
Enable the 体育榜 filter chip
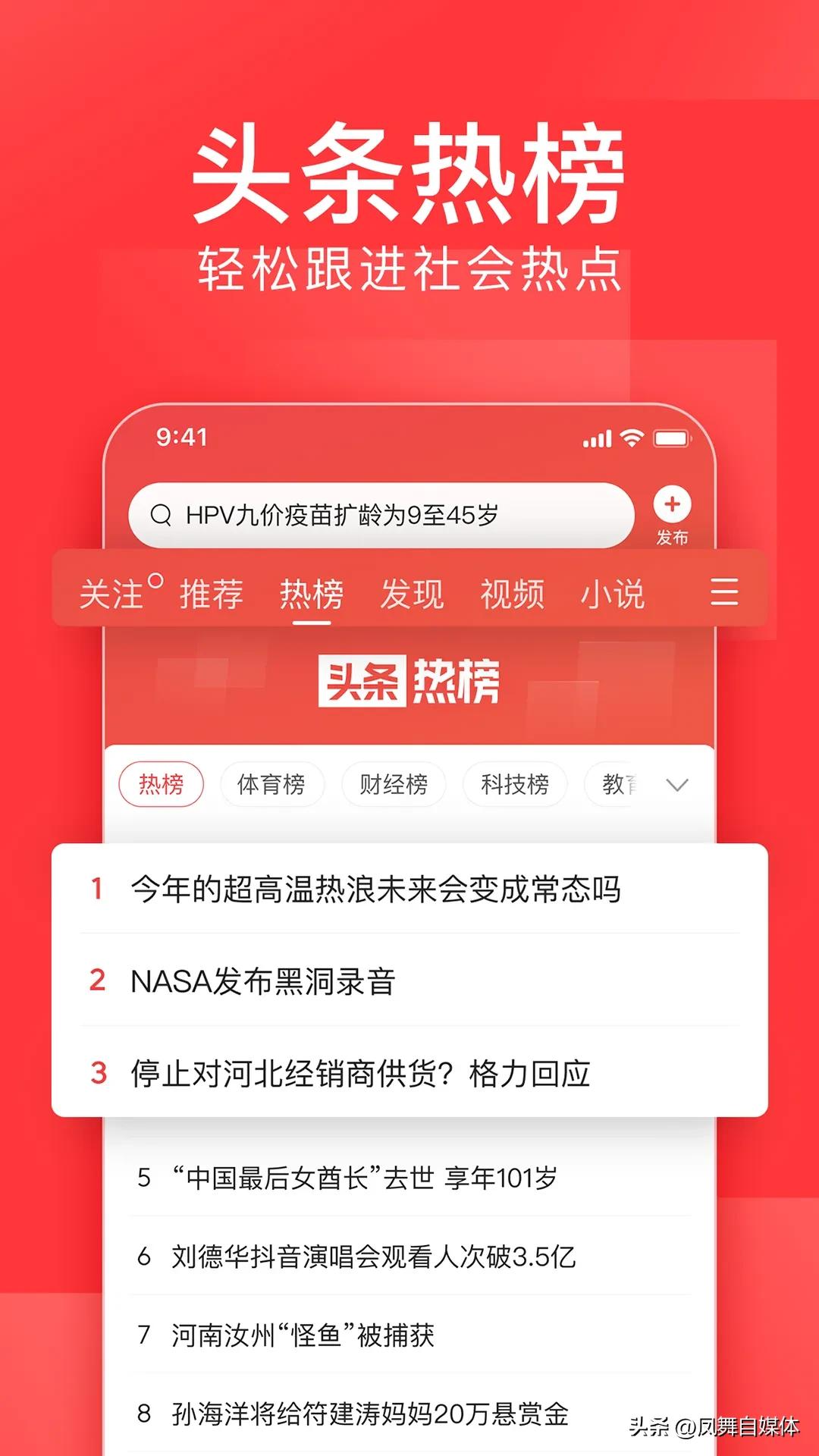pos(271,785)
